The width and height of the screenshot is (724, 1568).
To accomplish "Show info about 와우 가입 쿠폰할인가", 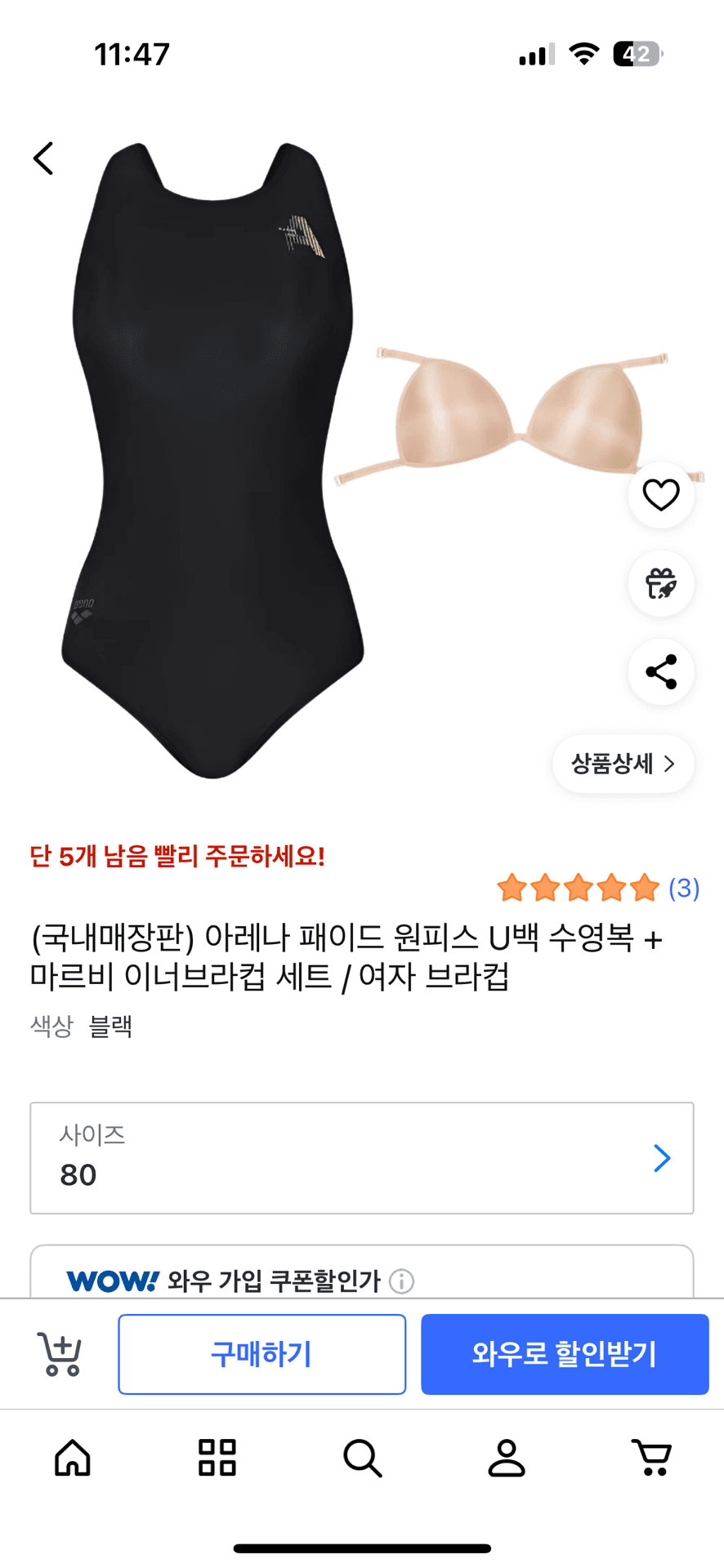I will (401, 1281).
